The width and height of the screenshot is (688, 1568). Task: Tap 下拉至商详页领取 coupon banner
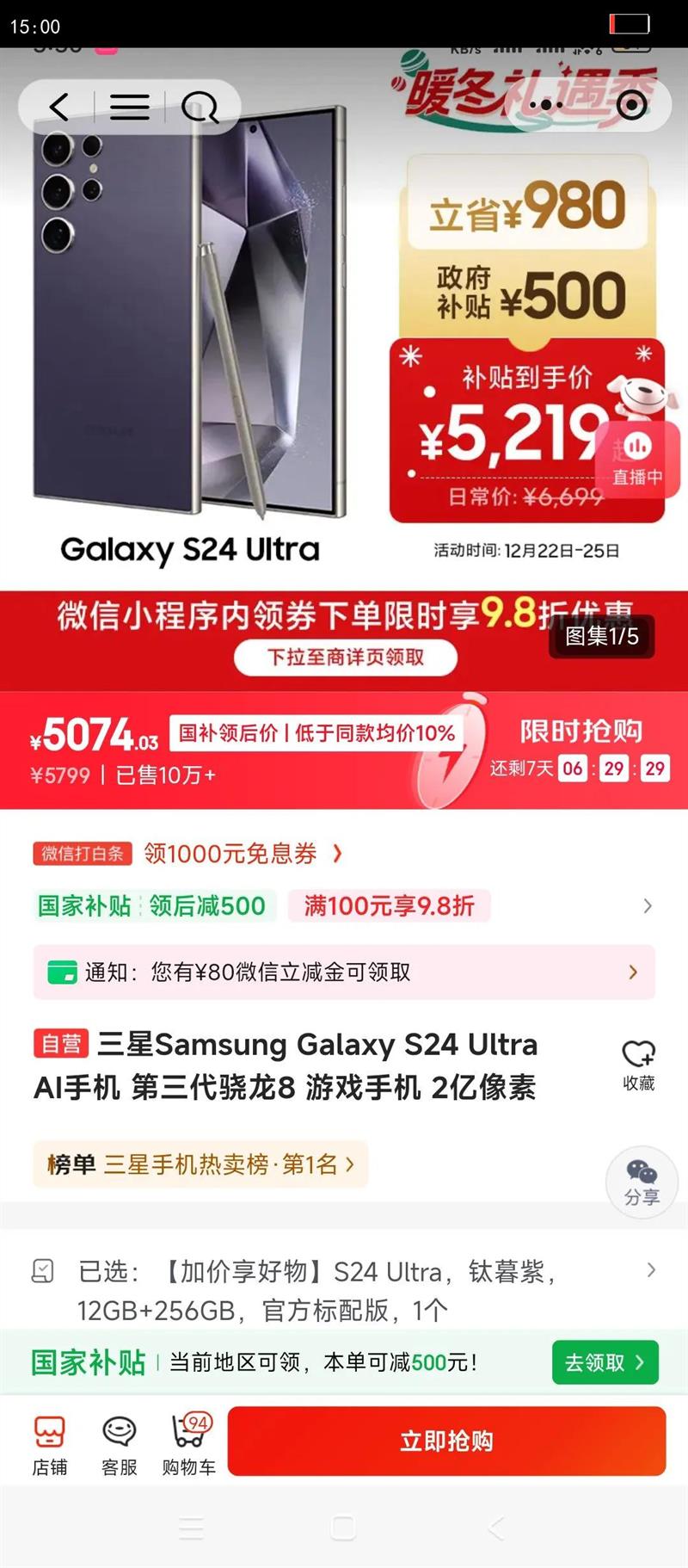[x=345, y=657]
